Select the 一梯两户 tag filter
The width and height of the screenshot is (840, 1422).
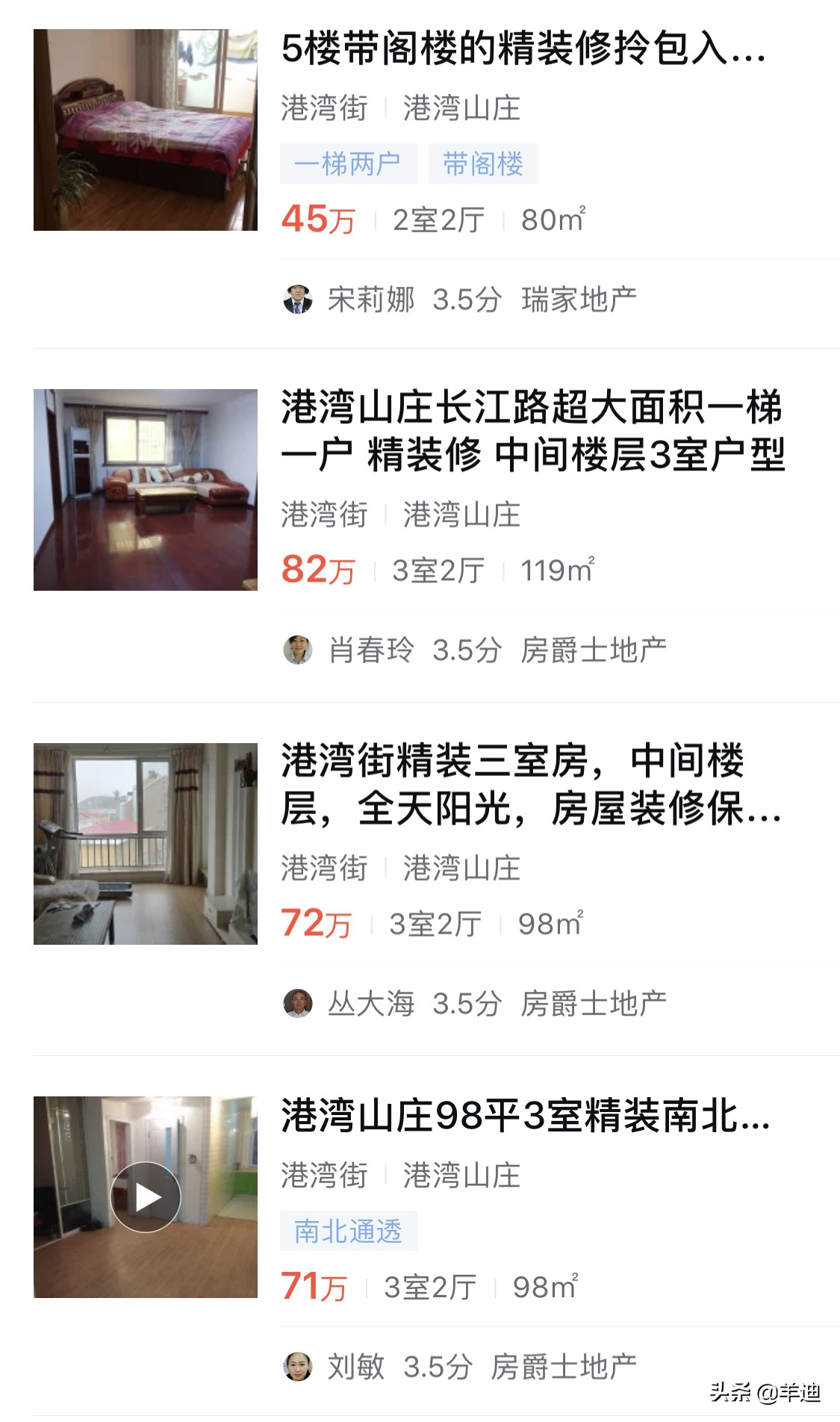click(350, 163)
